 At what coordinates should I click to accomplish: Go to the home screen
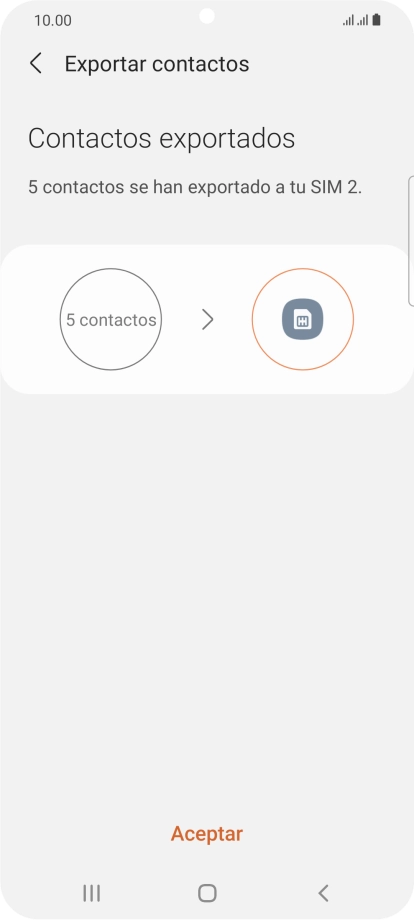point(207,893)
